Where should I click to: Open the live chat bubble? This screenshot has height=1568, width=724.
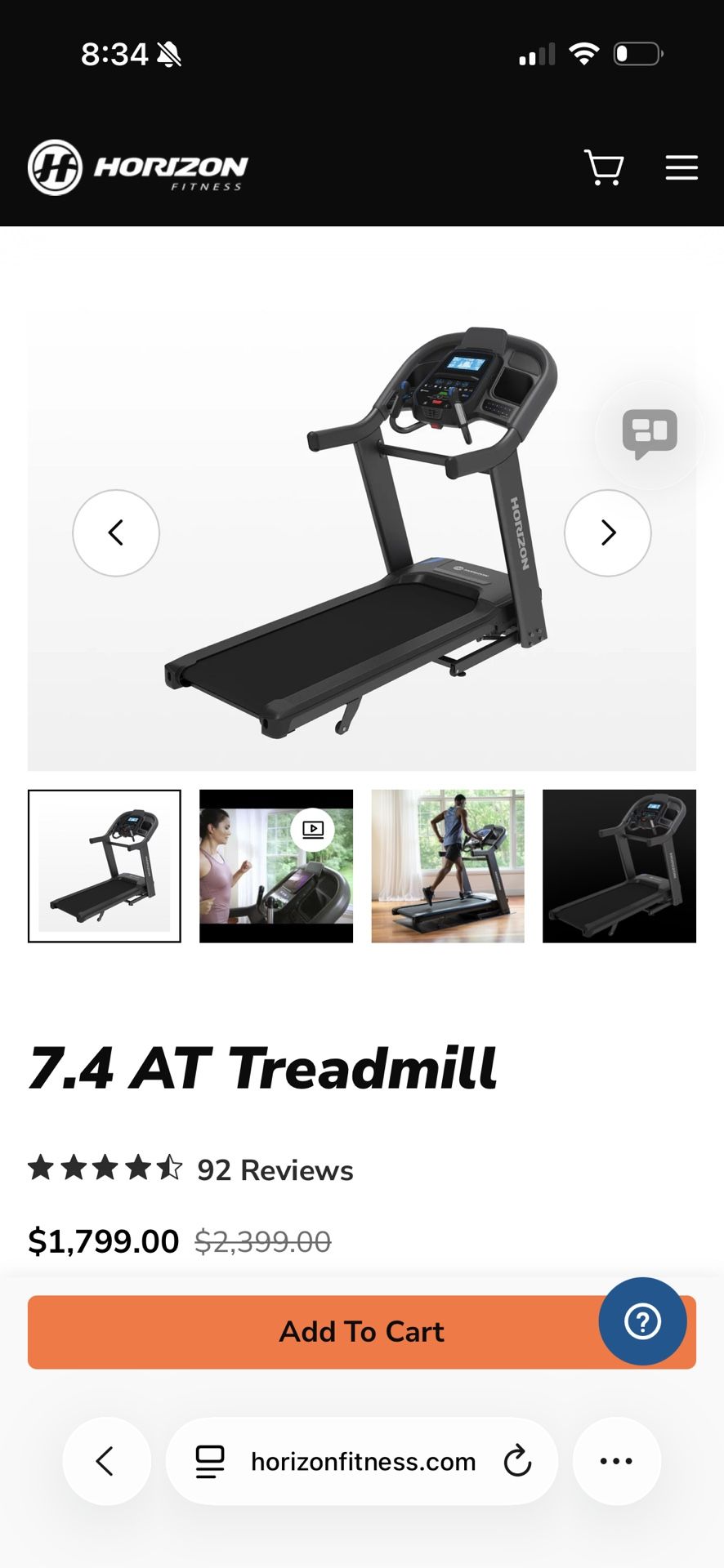650,434
